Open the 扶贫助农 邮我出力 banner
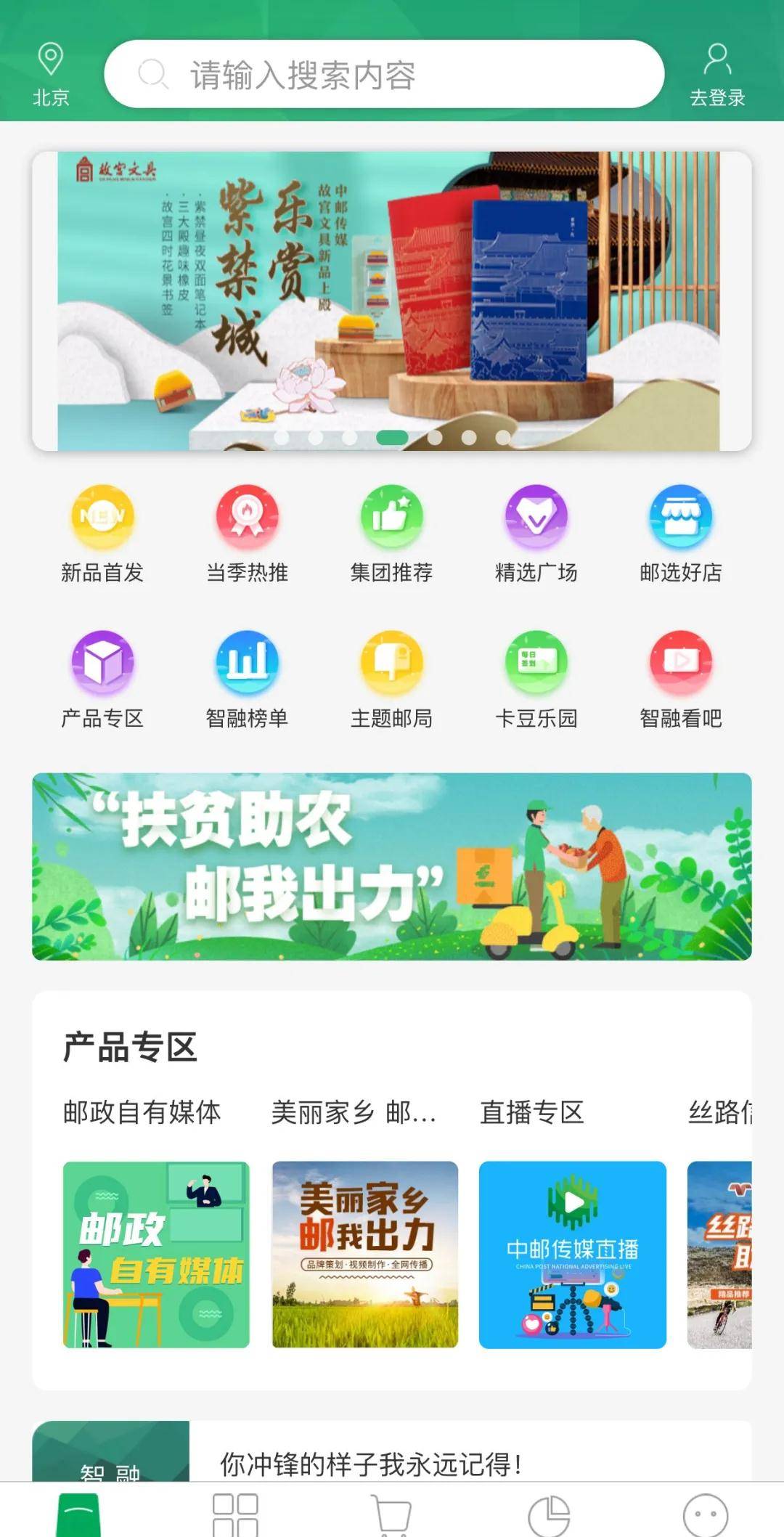This screenshot has height=1537, width=784. [392, 866]
